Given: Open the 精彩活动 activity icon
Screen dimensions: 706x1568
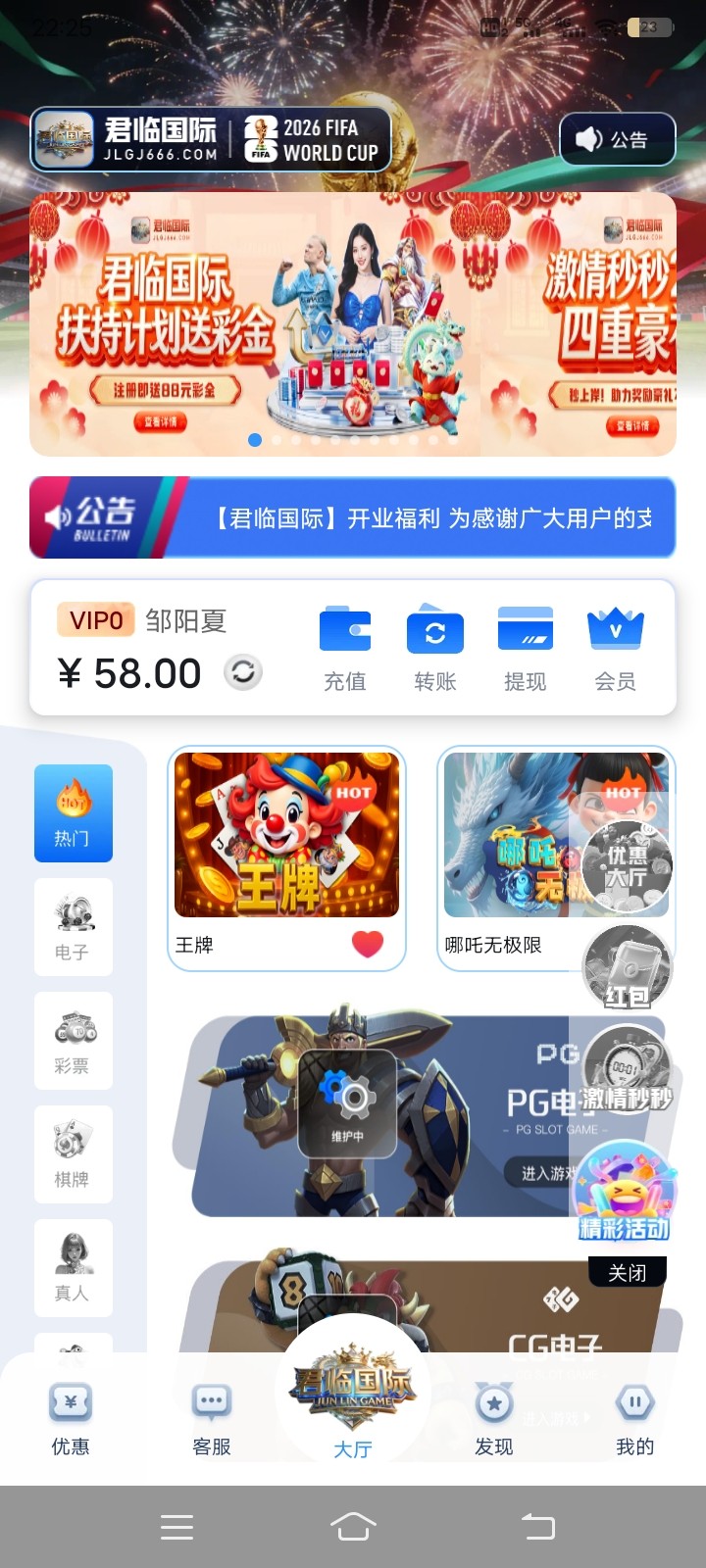Looking at the screenshot, I should point(628,1191).
